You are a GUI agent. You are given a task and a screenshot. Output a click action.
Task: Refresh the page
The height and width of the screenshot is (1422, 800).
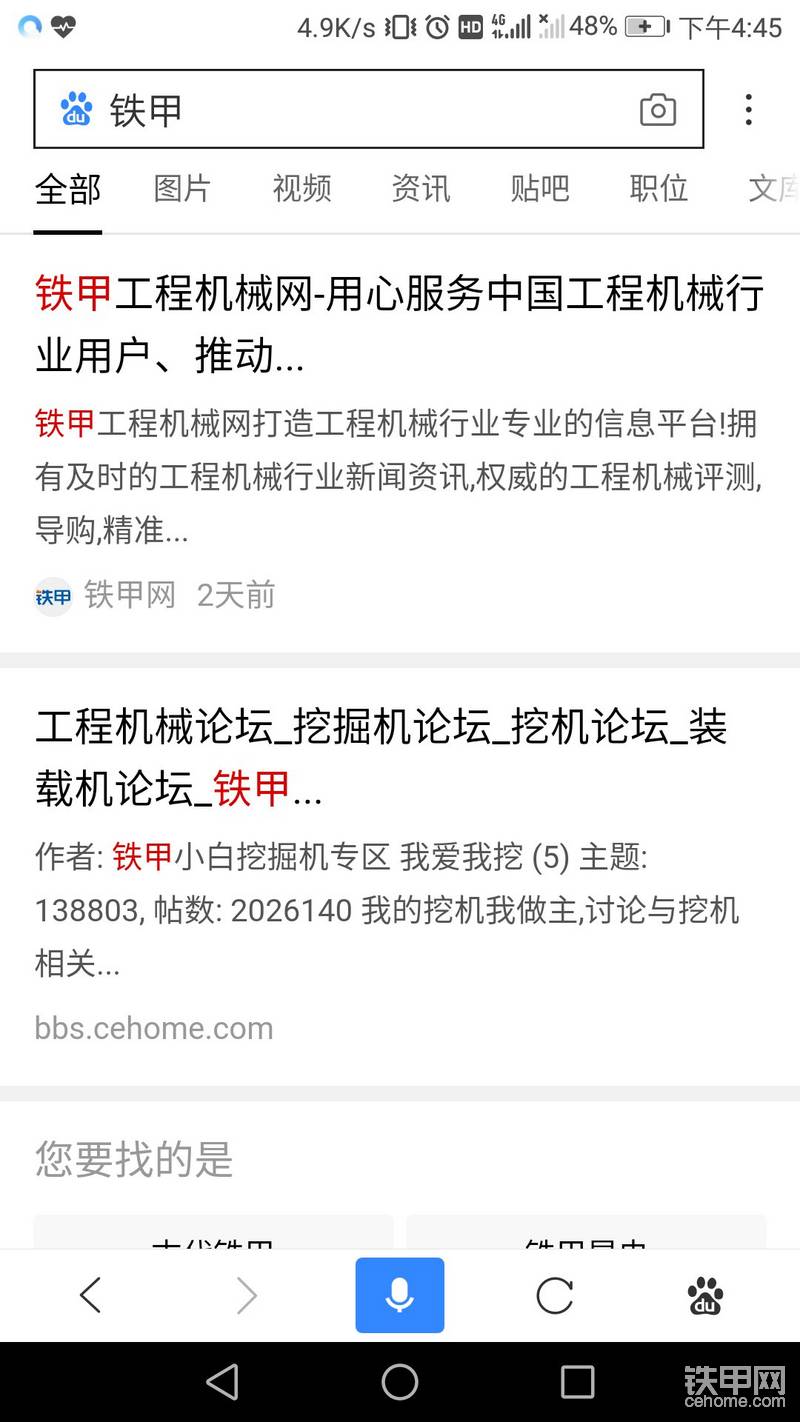[554, 1296]
